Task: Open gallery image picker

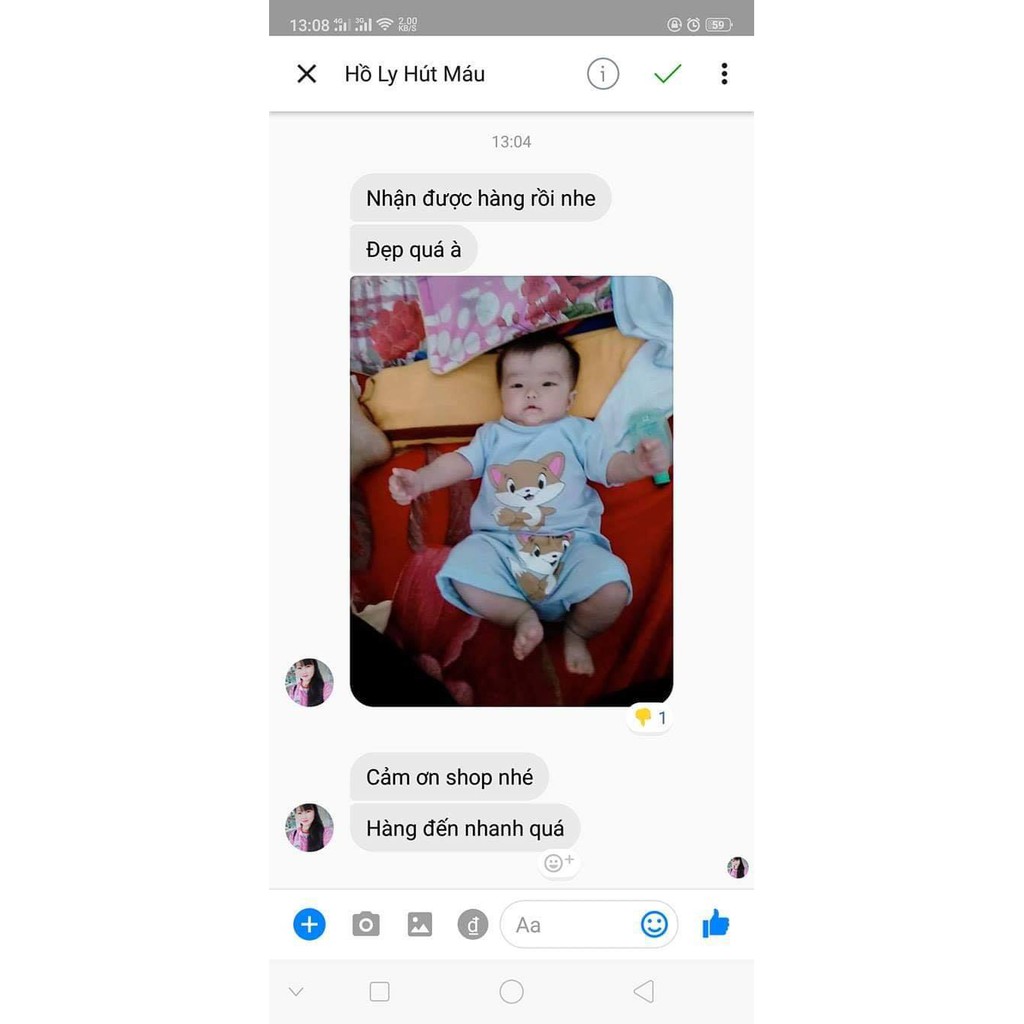Action: click(x=420, y=925)
